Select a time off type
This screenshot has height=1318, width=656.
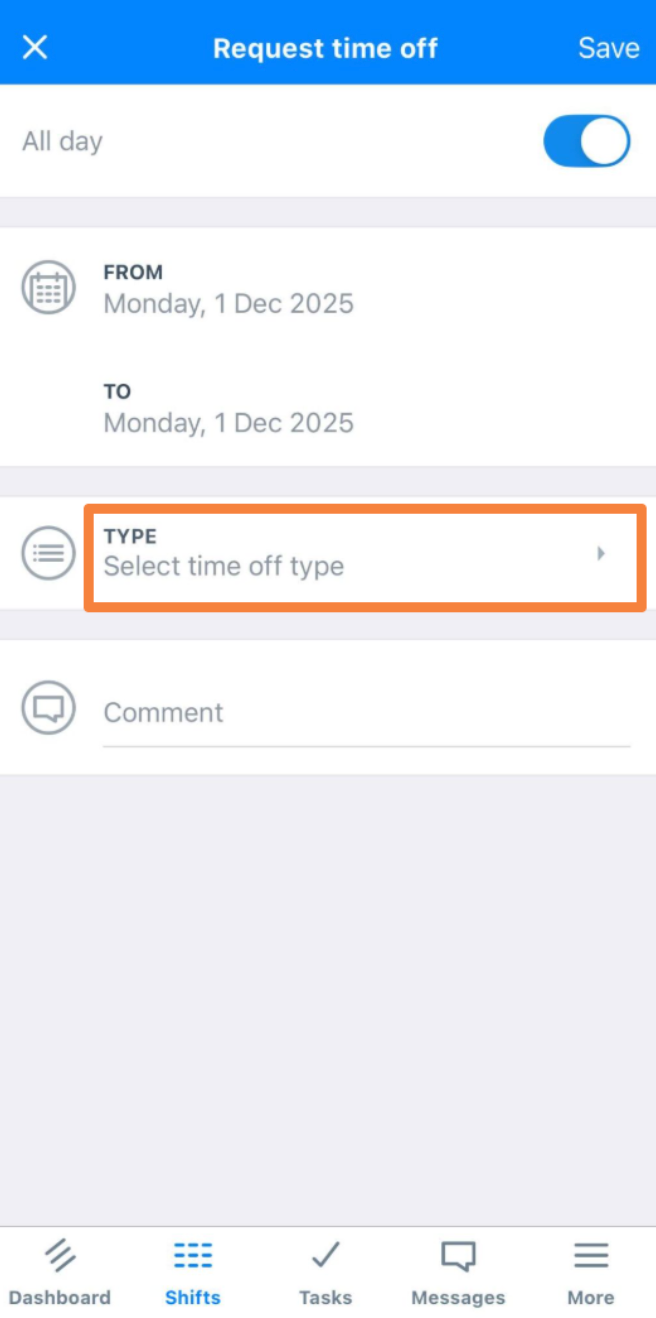tap(364, 555)
